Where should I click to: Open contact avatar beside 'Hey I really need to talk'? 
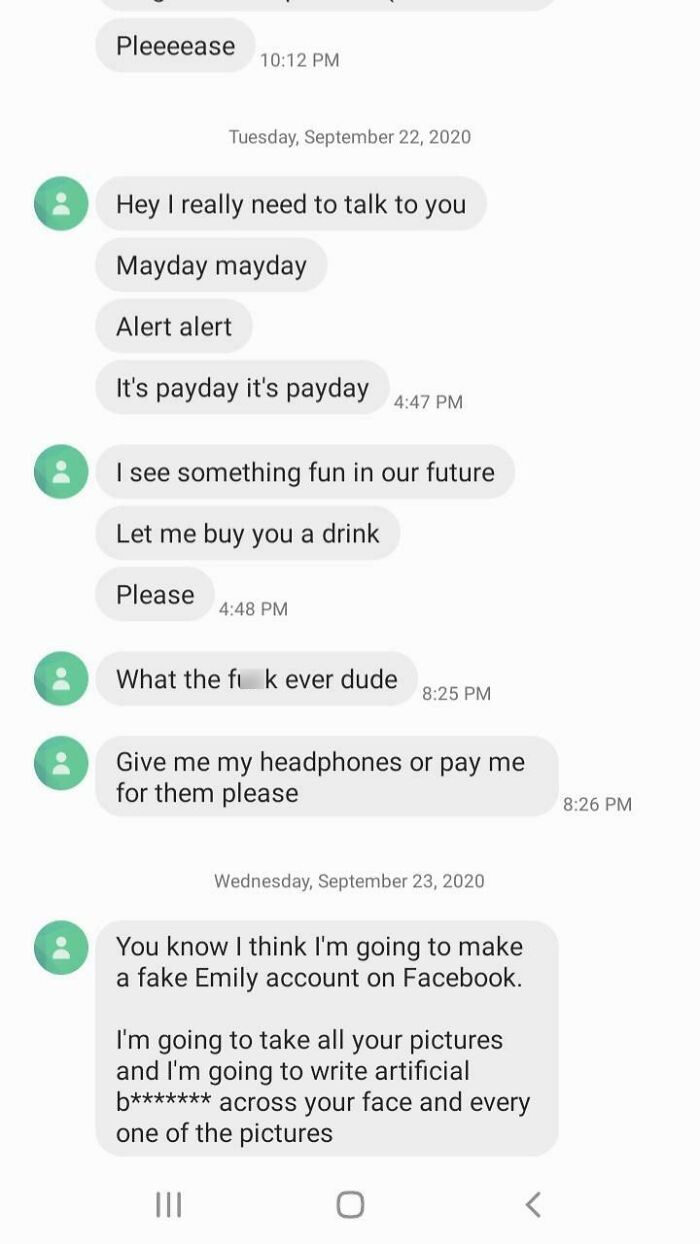(61, 204)
